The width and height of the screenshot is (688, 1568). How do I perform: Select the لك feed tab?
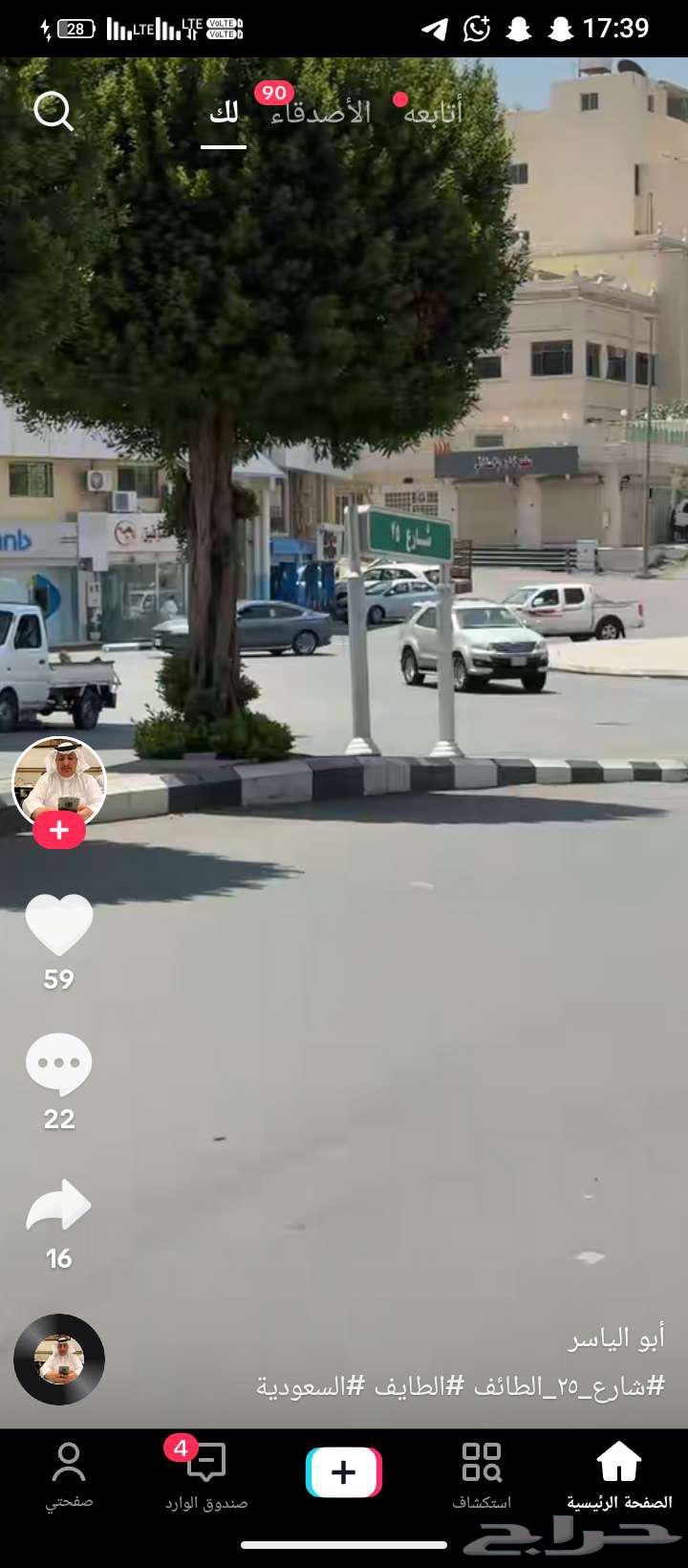[224, 113]
